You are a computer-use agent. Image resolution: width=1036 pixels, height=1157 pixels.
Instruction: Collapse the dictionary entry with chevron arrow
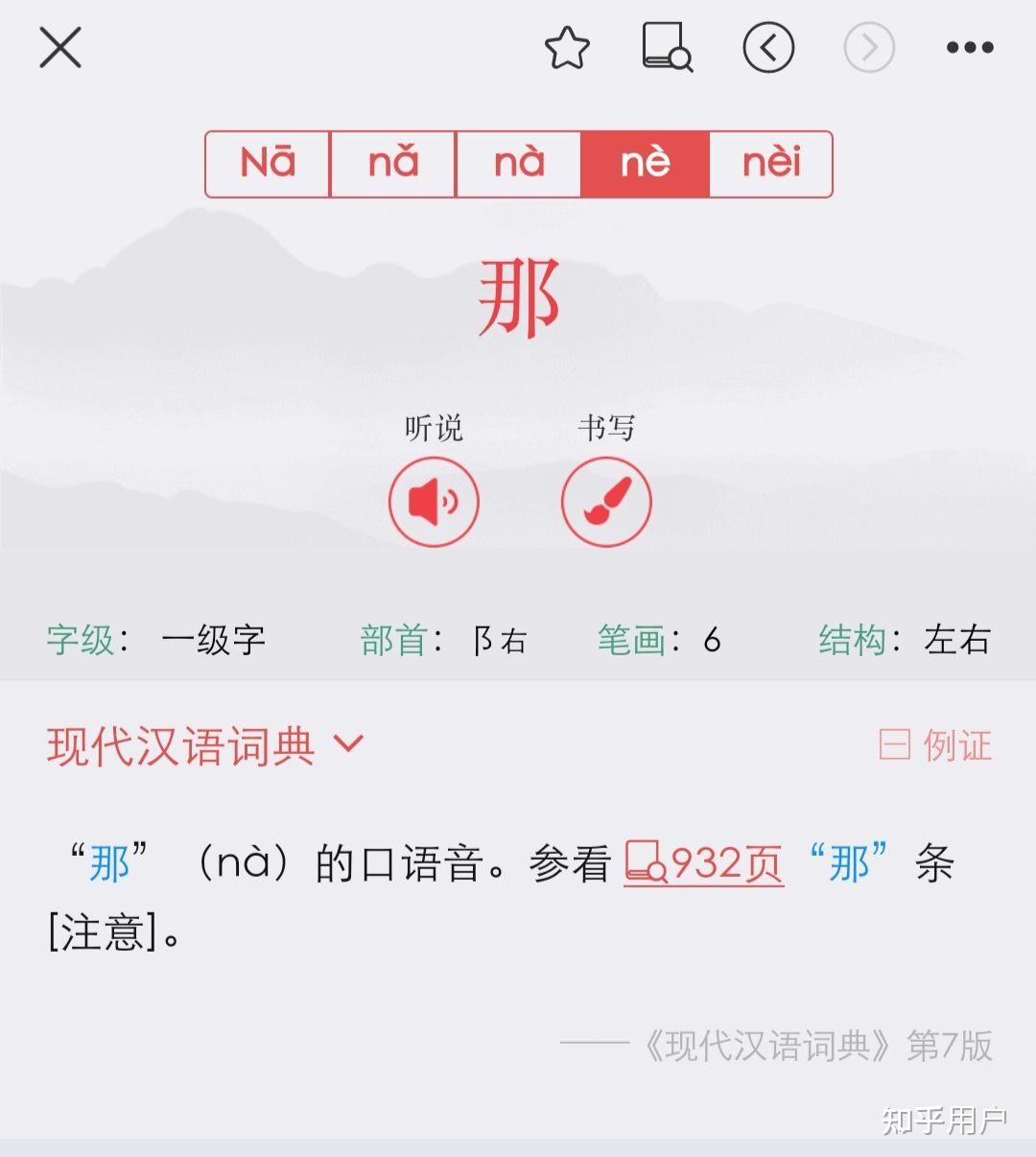tap(348, 744)
